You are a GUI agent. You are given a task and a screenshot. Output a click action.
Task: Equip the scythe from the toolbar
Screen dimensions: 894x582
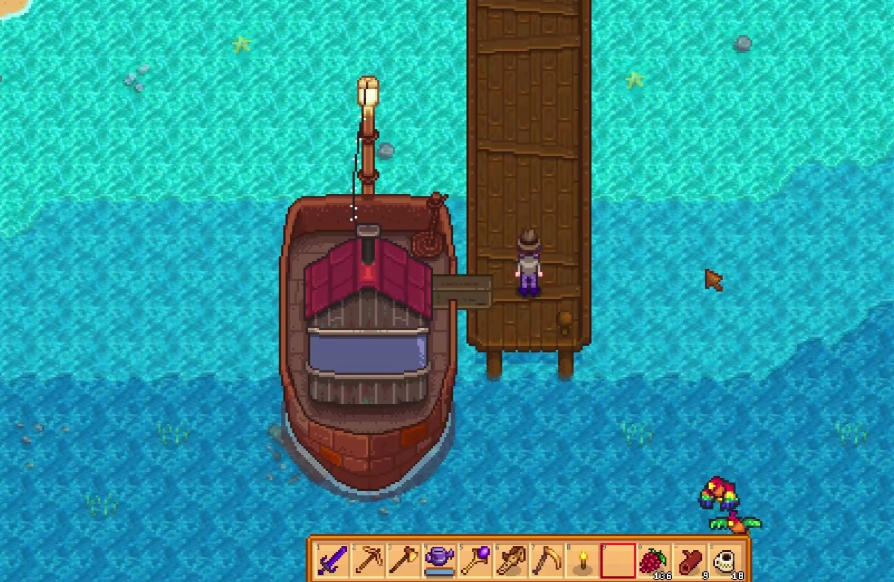point(547,560)
